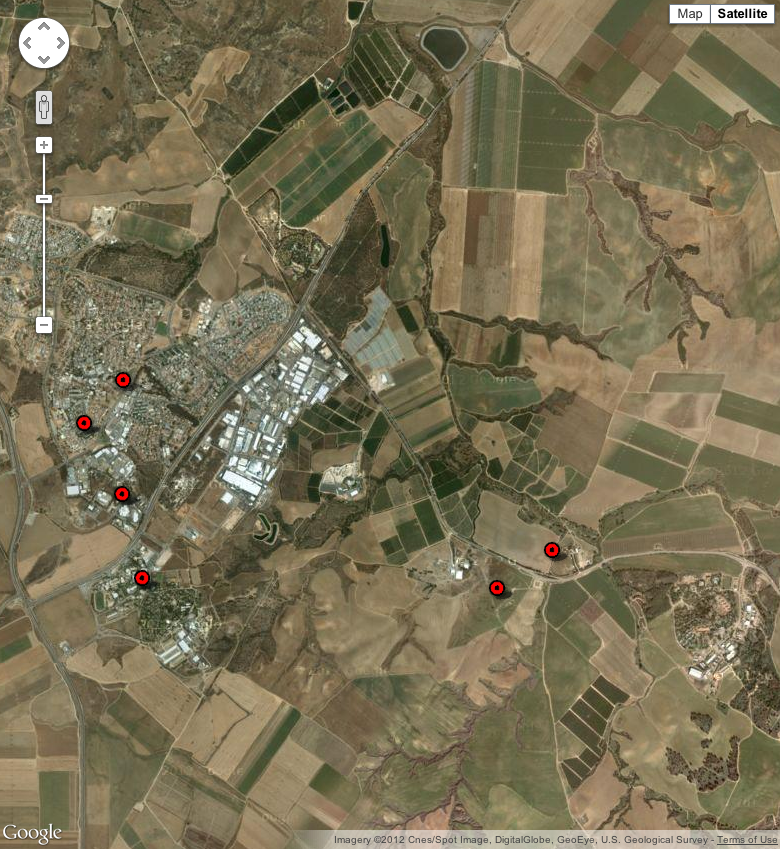
Task: Switch to the Map view
Action: [689, 14]
